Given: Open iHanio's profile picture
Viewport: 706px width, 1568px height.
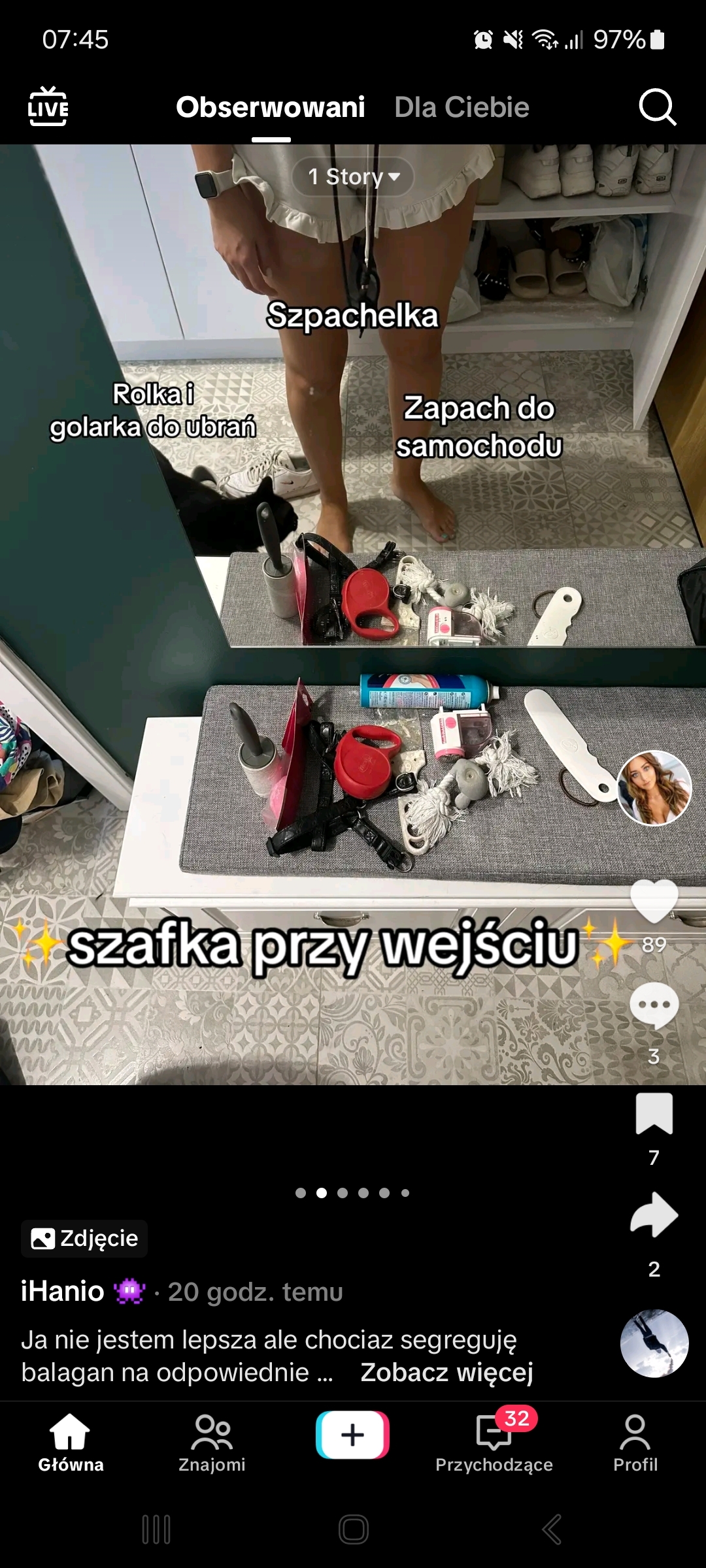Looking at the screenshot, I should click(654, 787).
